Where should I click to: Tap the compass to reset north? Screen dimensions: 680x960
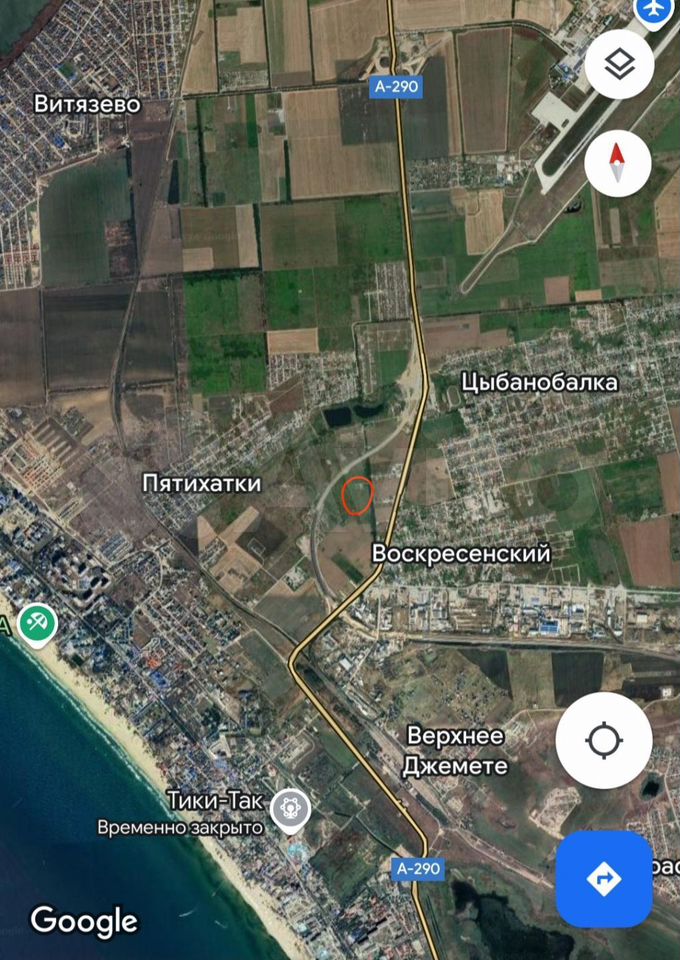[617, 162]
